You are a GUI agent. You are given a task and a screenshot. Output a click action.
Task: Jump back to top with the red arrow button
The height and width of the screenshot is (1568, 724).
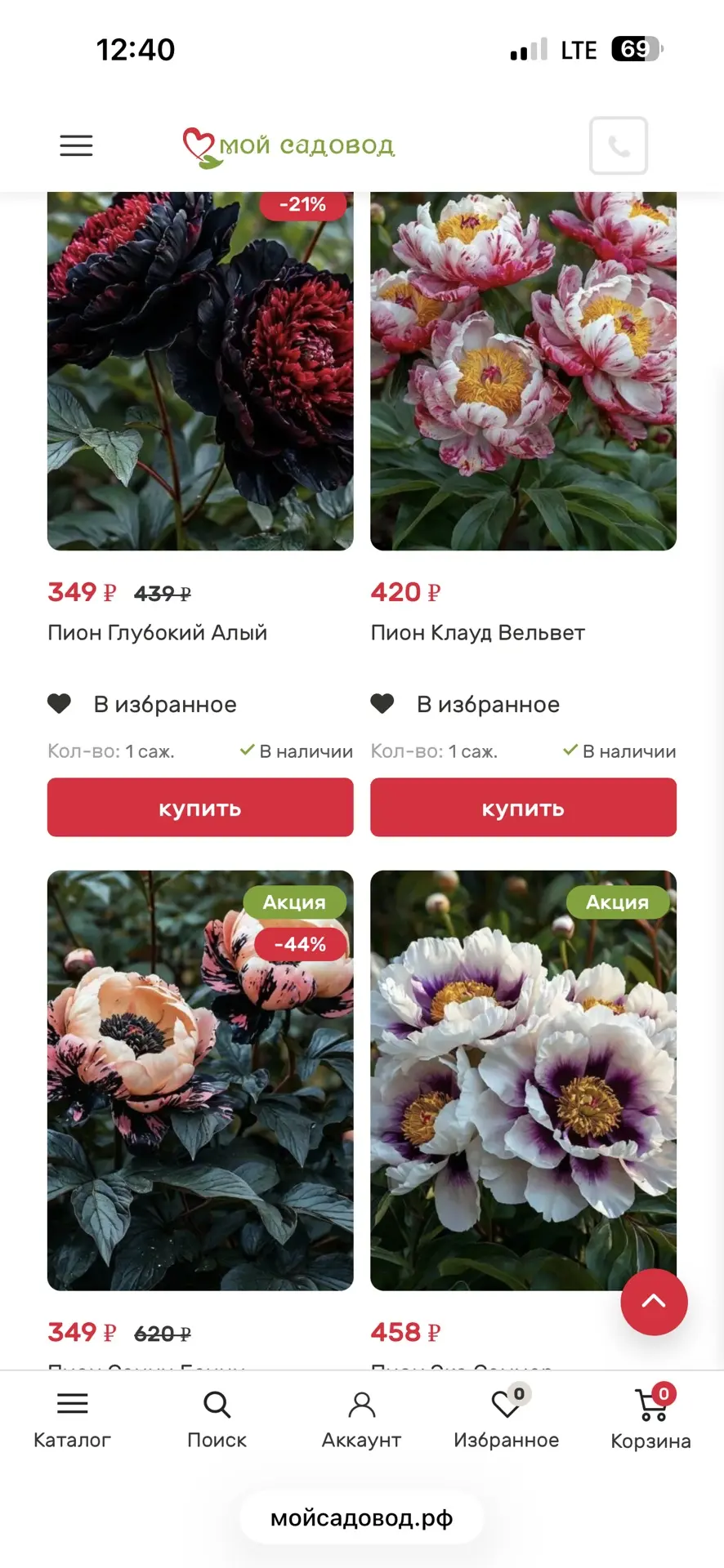(654, 1303)
